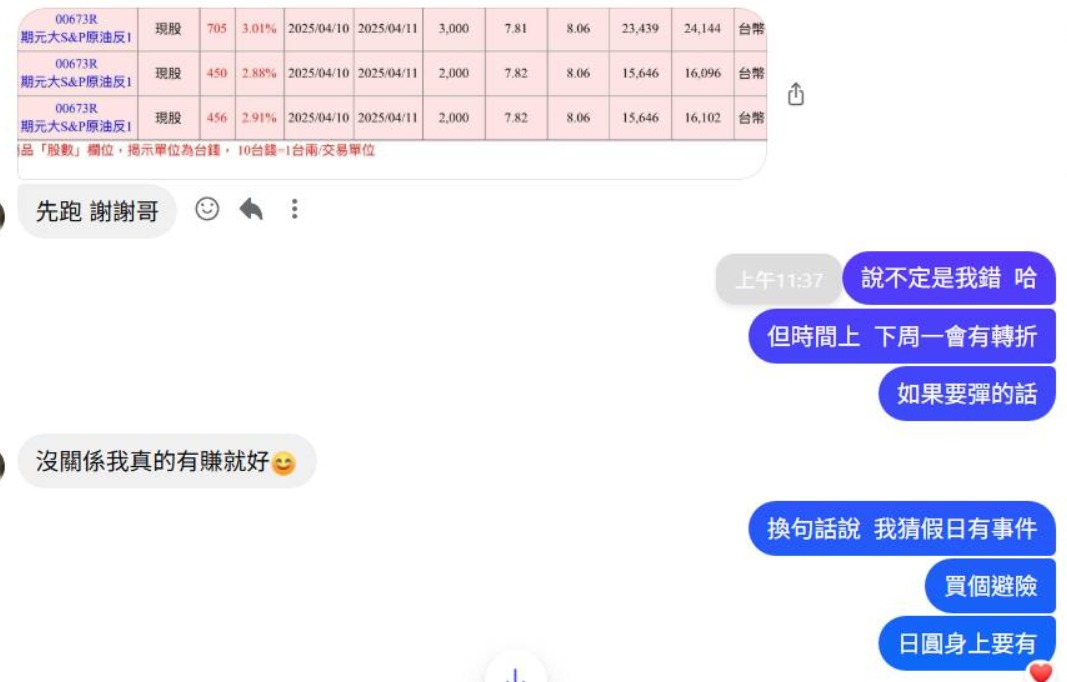
Task: React with emoji to 先跑 謝謝哥
Action: [x=207, y=209]
